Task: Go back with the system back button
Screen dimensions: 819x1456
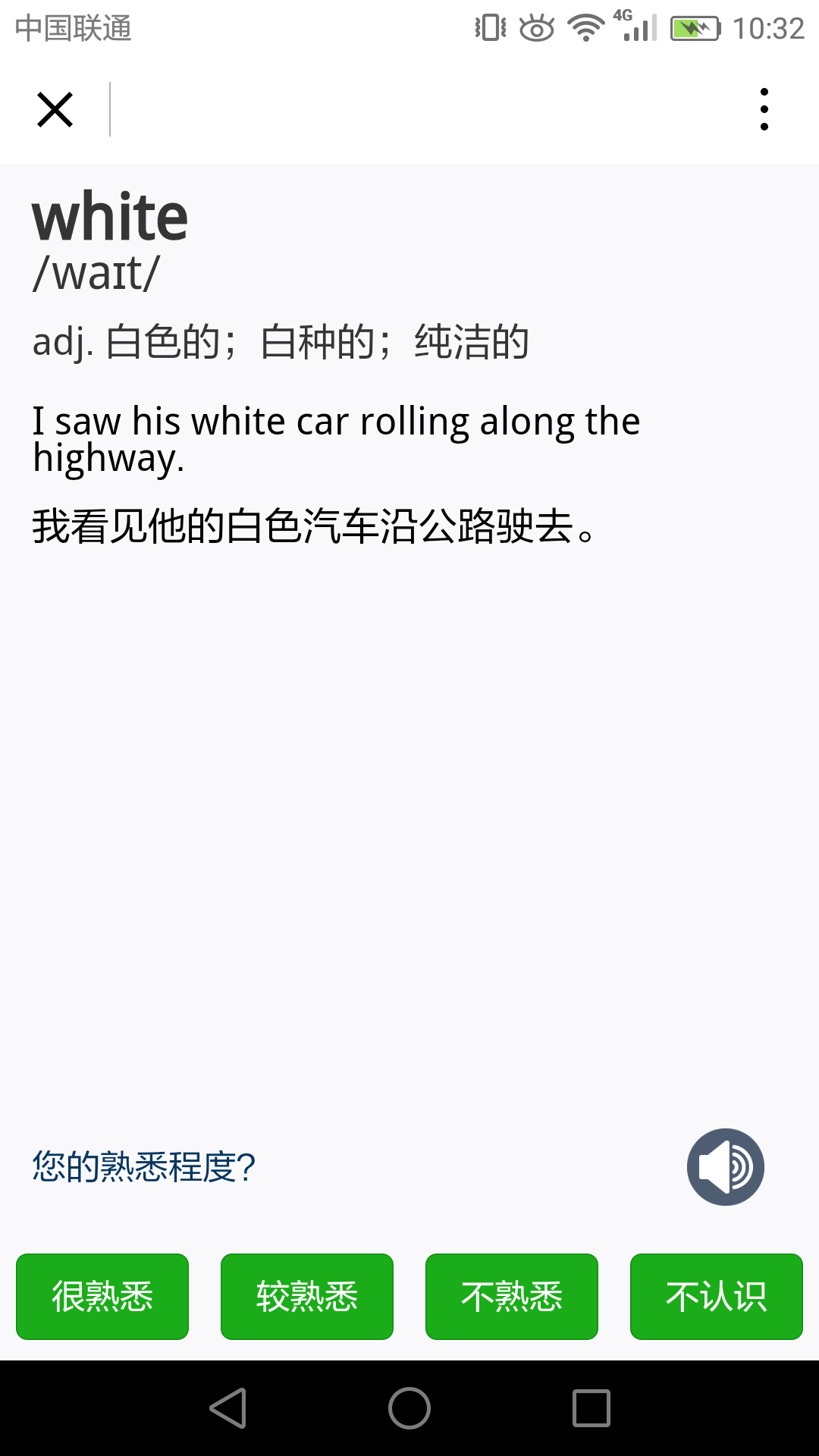Action: click(x=227, y=1408)
